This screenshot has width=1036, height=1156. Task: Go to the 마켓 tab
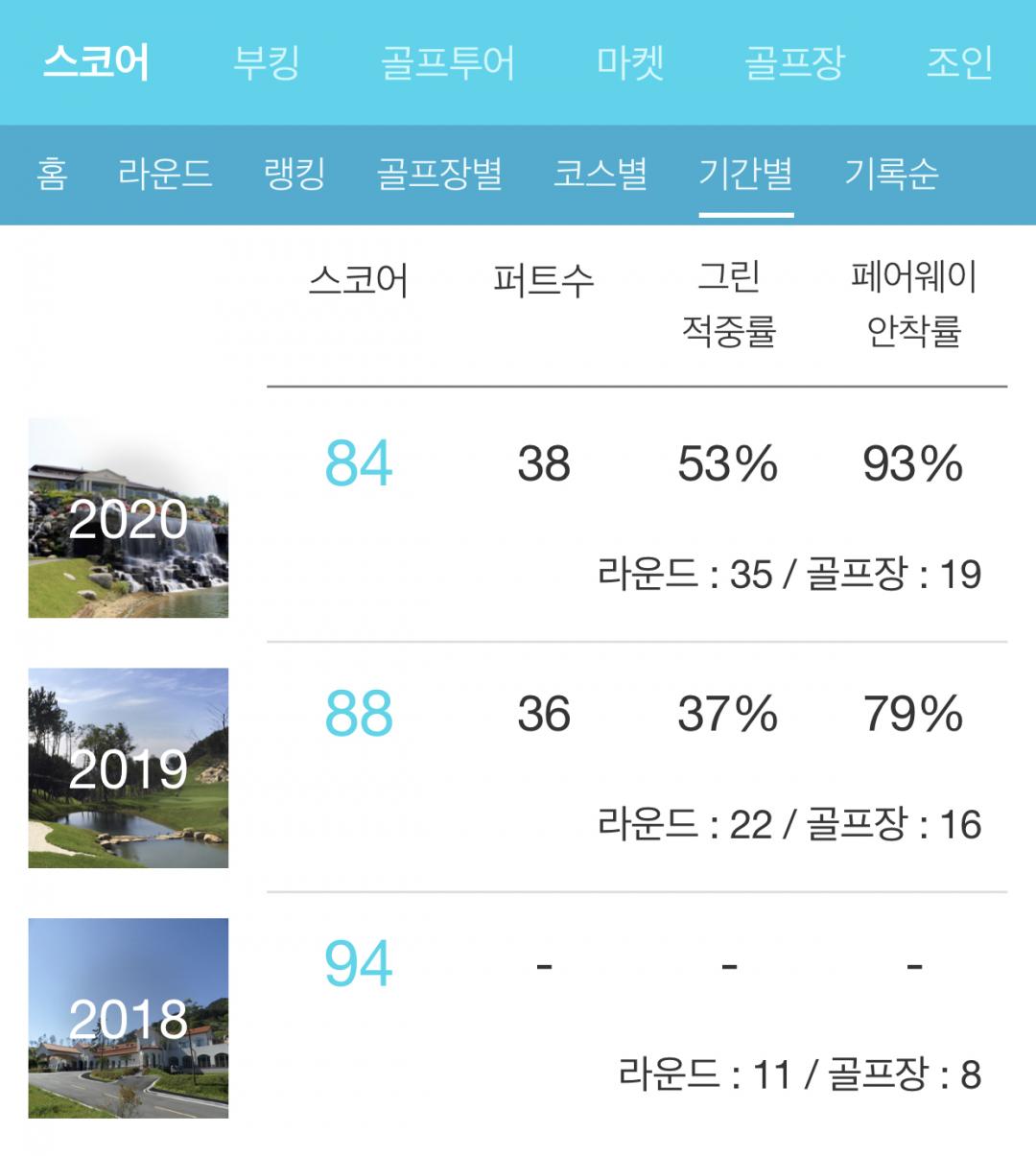(x=630, y=63)
